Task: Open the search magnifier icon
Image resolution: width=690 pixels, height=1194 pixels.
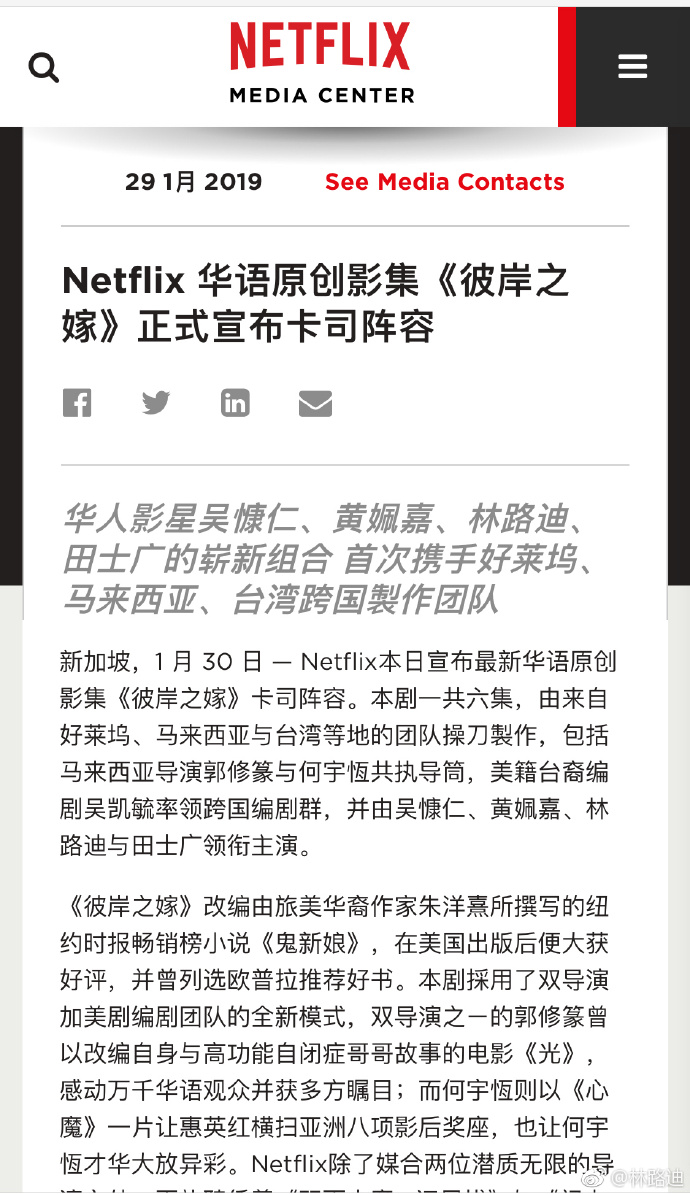Action: pyautogui.click(x=44, y=68)
